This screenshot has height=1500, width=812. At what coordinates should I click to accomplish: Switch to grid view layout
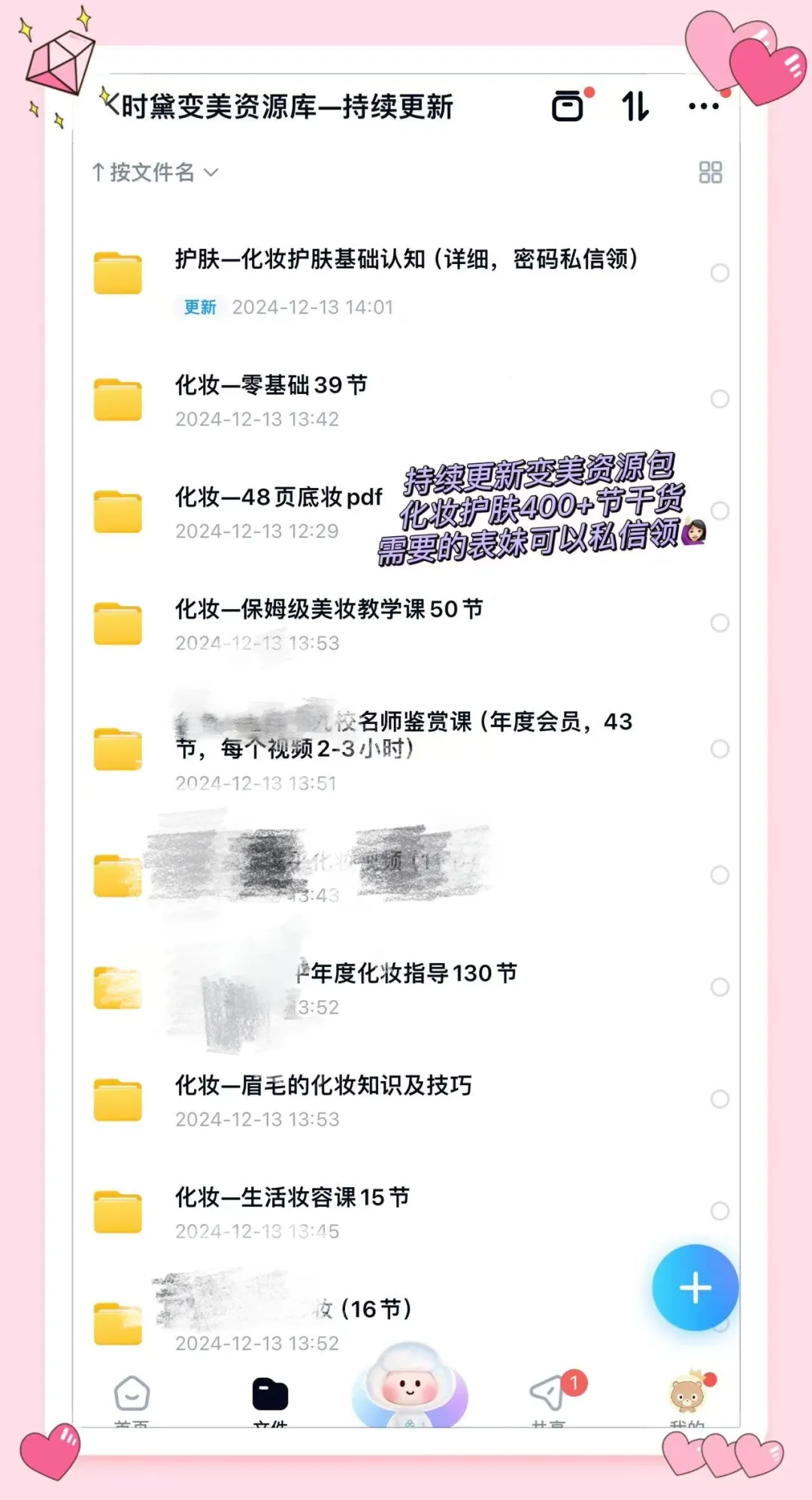click(x=710, y=171)
